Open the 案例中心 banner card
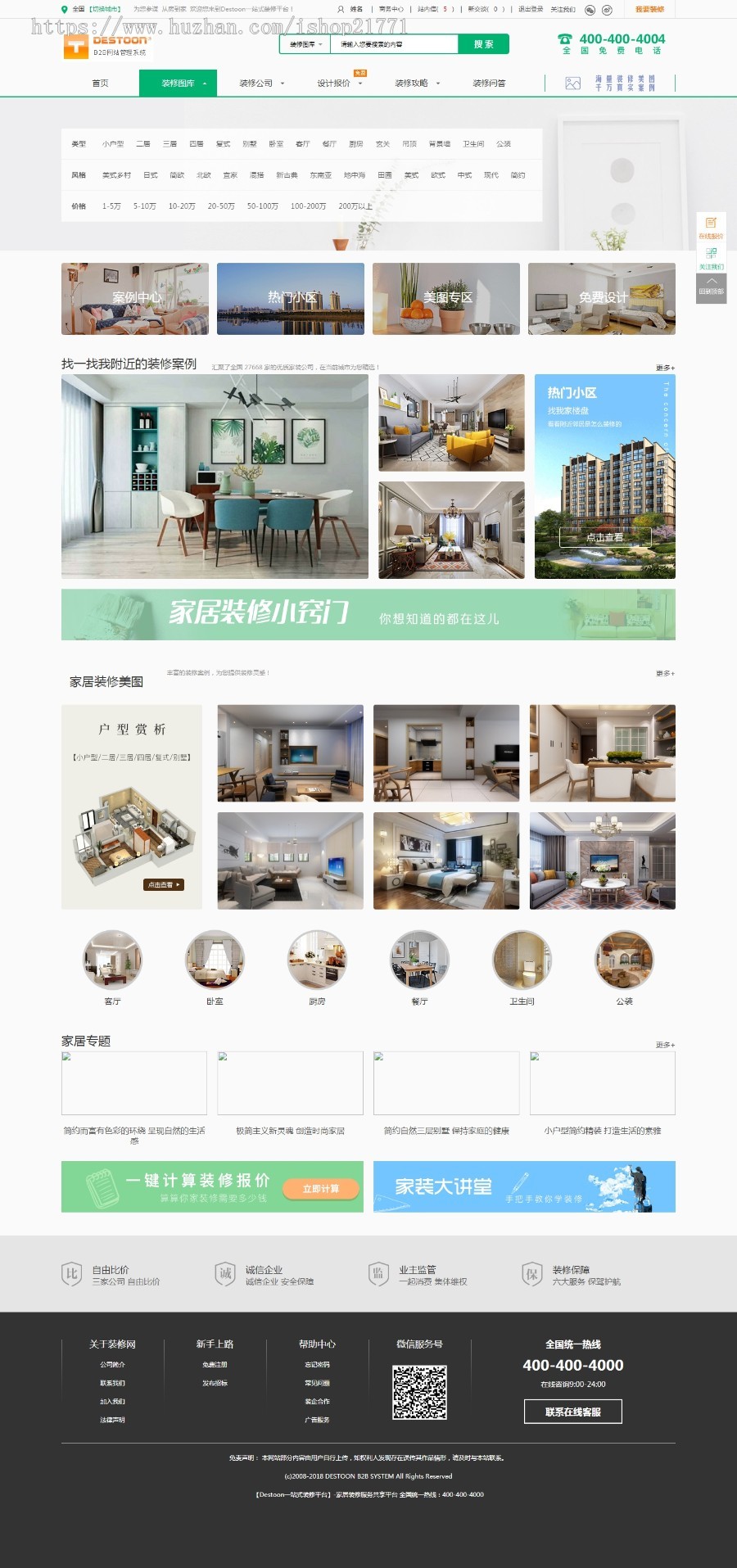Viewport: 737px width, 1568px height. tap(135, 298)
